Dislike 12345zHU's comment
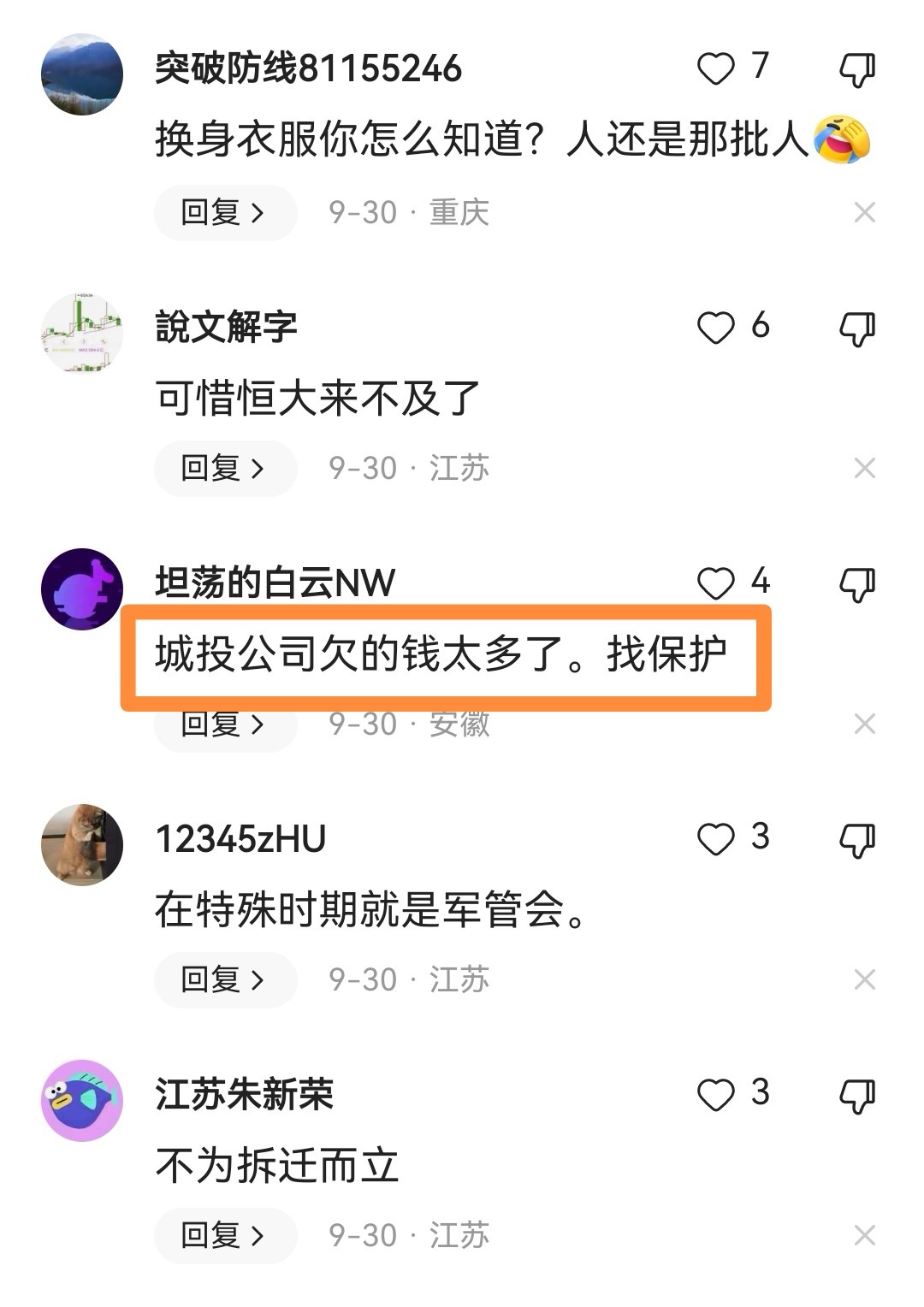Viewport: 924px width, 1307px height. click(856, 840)
